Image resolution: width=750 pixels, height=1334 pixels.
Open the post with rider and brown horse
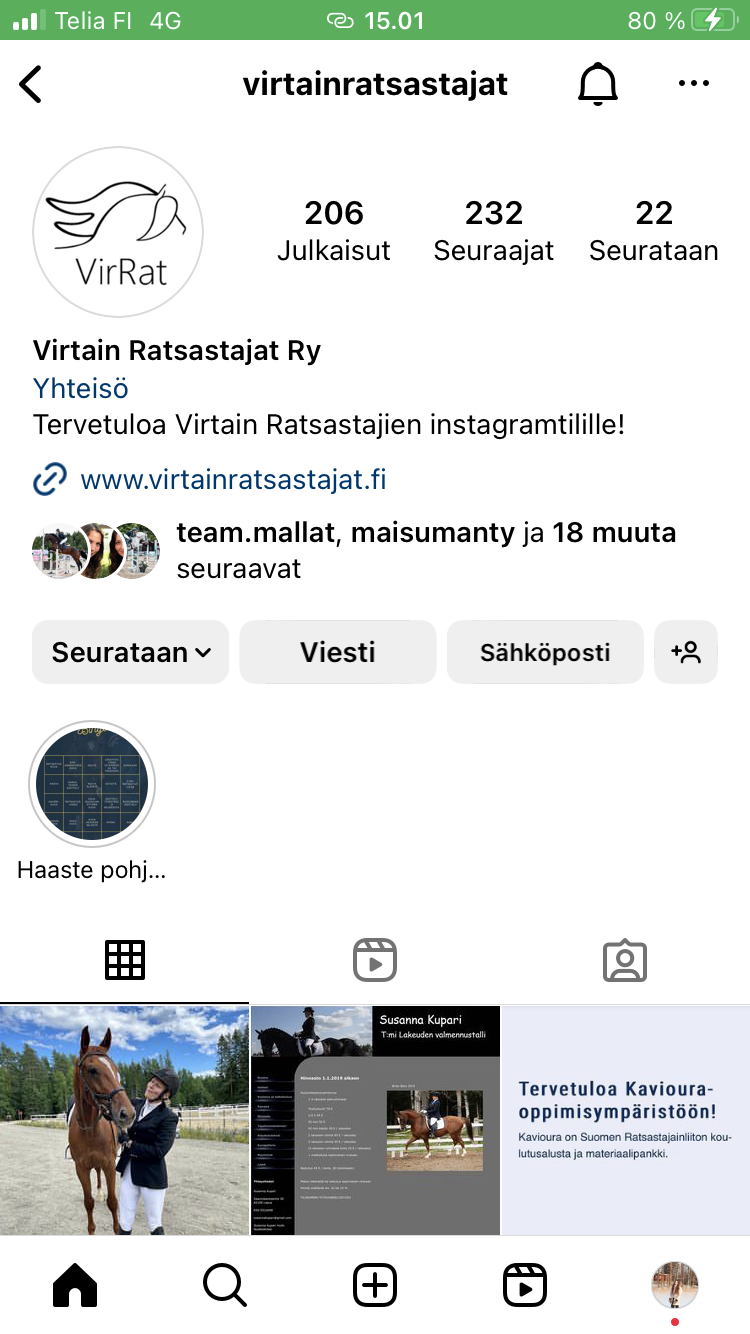[124, 1120]
